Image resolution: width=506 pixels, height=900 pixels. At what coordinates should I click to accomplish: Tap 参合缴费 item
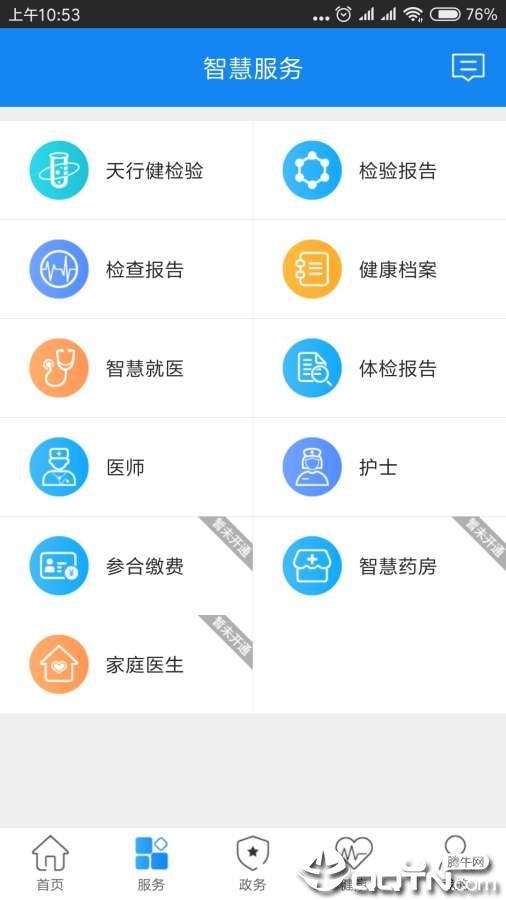(x=126, y=566)
